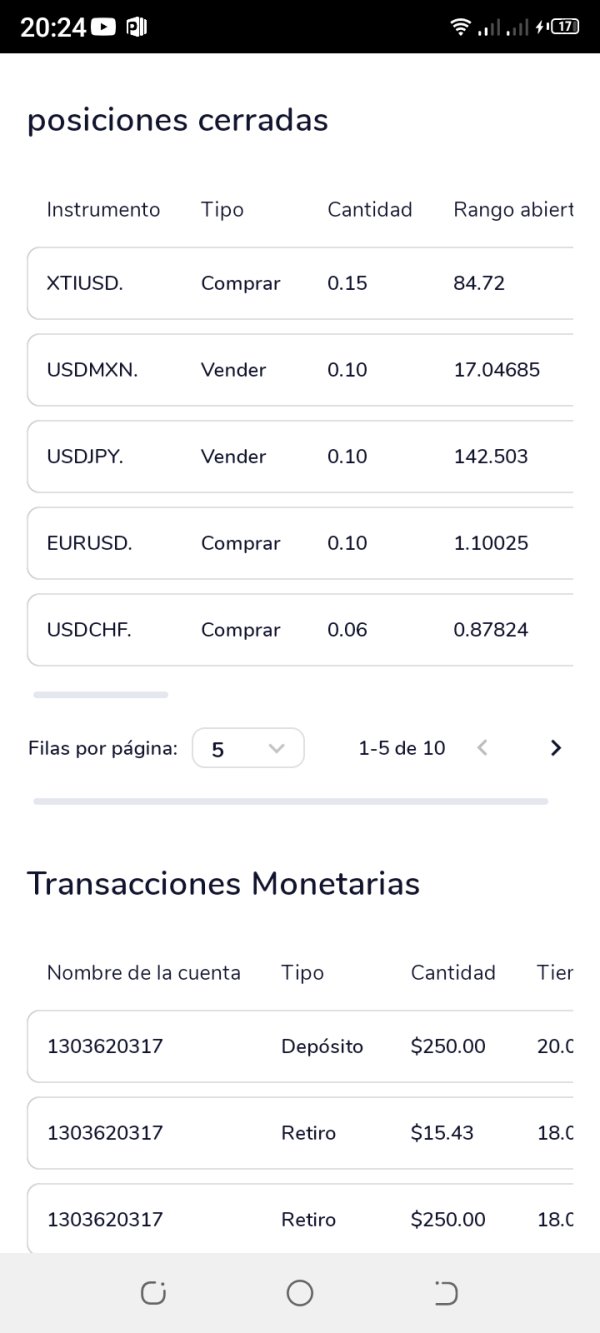Open the USDCHF closed position row
The image size is (600, 1333).
pos(300,630)
